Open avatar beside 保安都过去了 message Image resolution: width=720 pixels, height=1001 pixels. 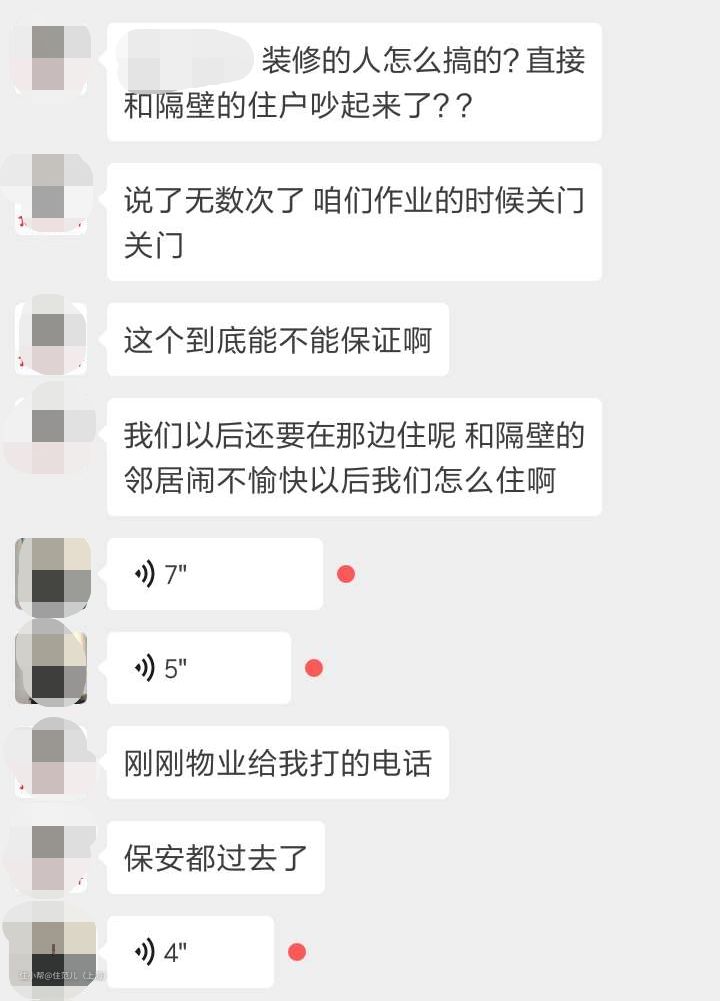(52, 857)
